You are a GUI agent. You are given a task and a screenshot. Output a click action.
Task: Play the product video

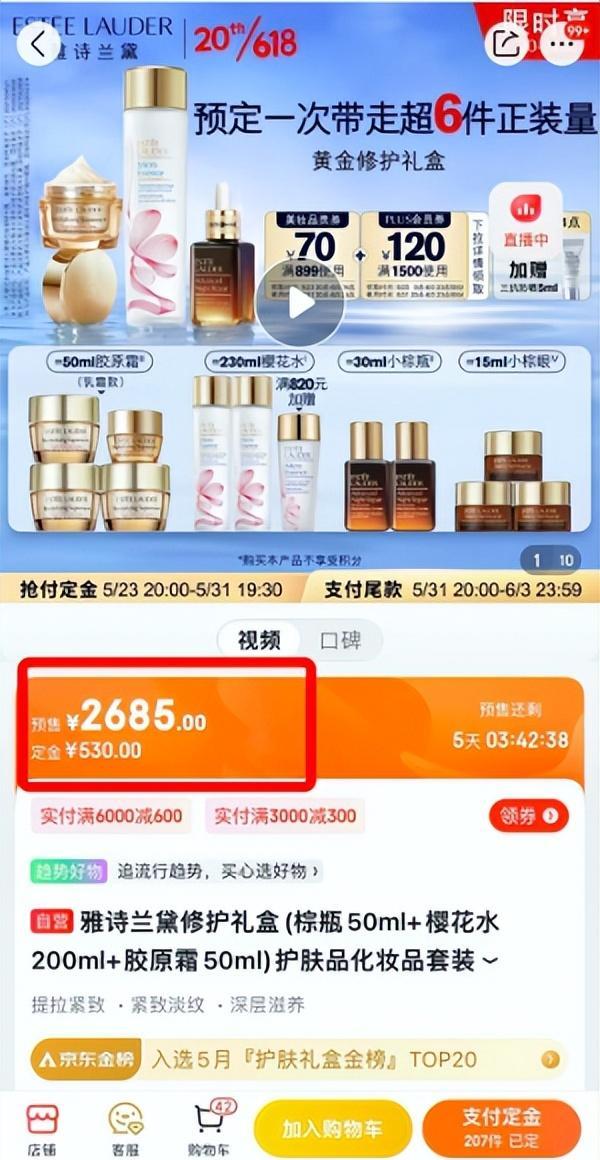[300, 303]
